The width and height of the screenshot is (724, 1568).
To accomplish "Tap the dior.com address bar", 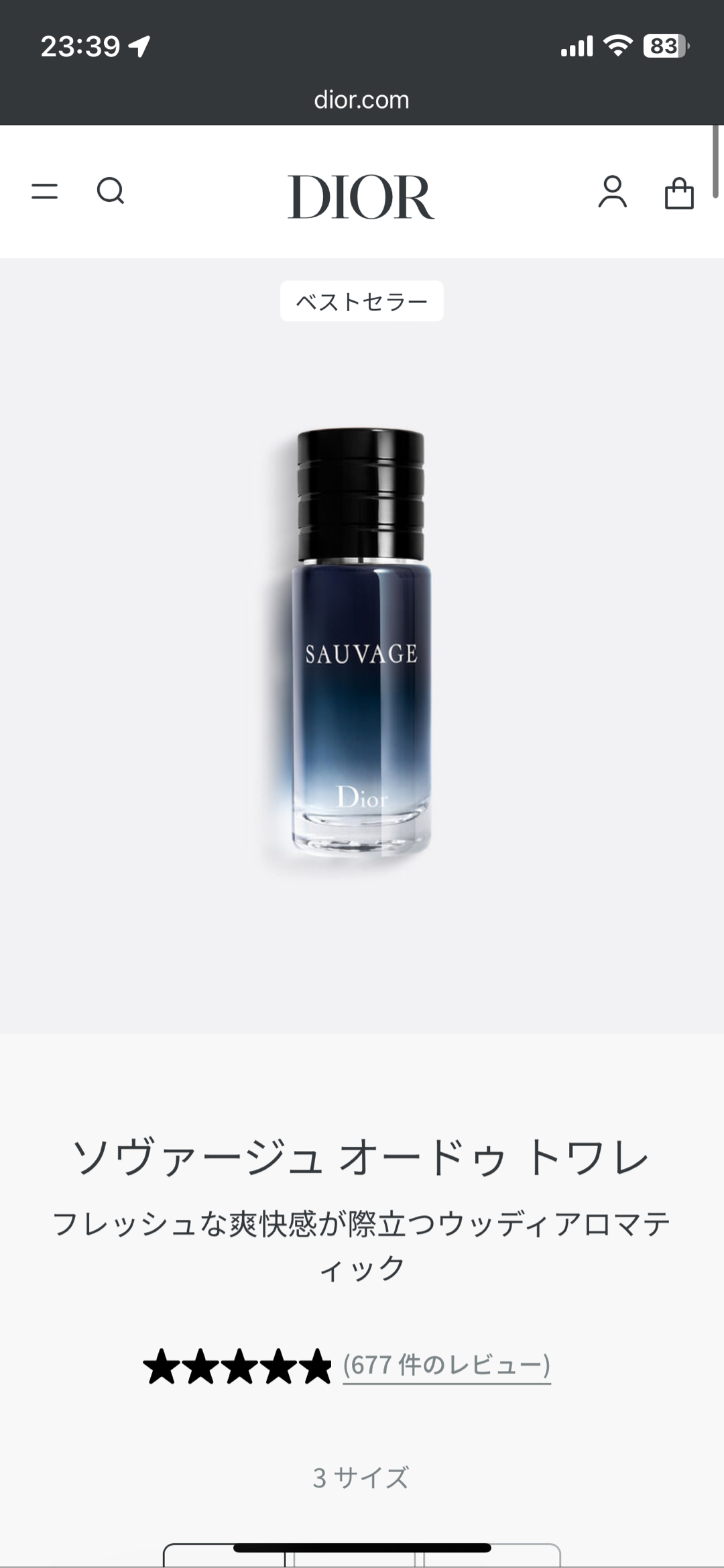I will [361, 100].
